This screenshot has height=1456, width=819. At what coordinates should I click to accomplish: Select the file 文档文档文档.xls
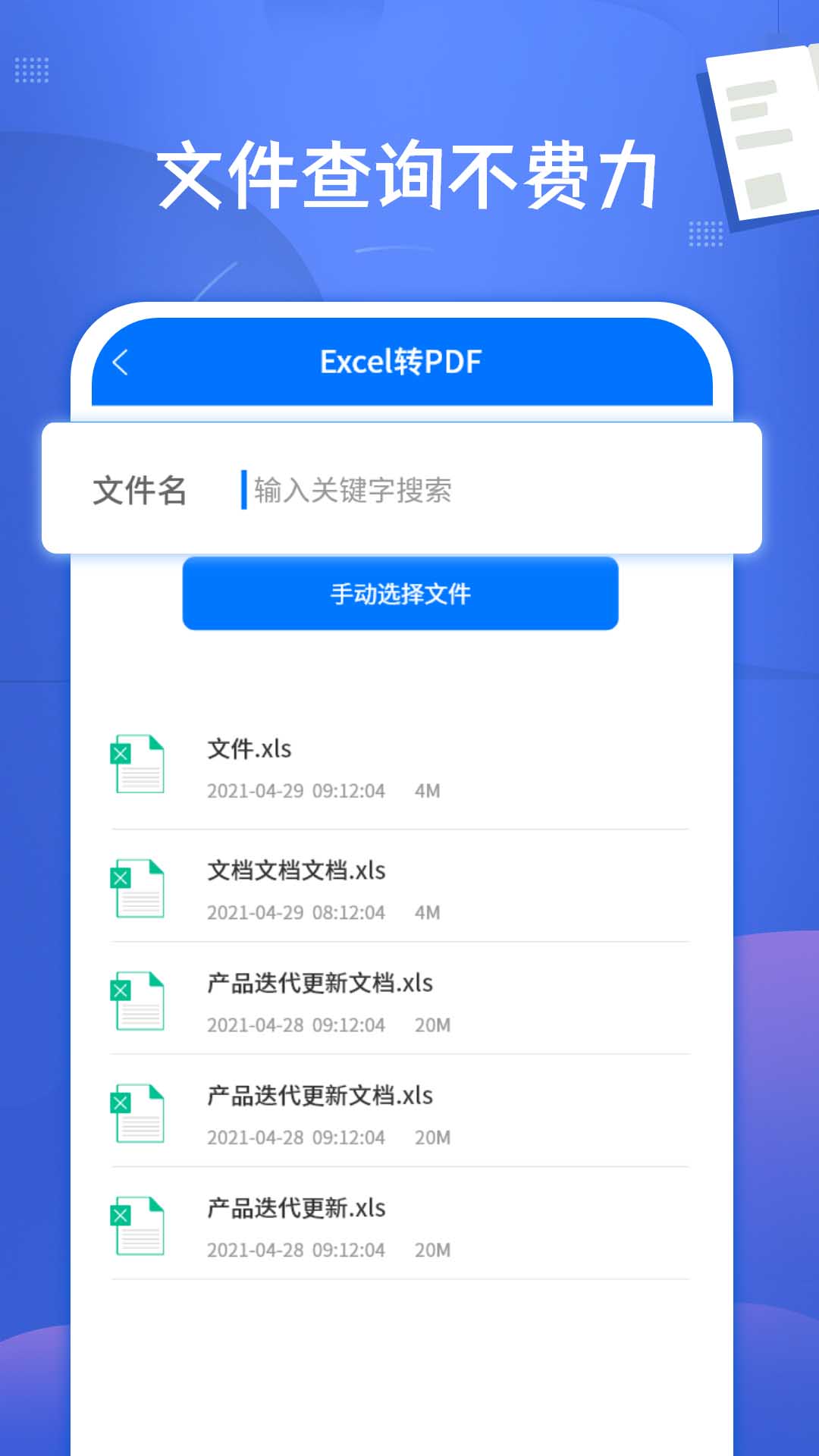pos(298,871)
